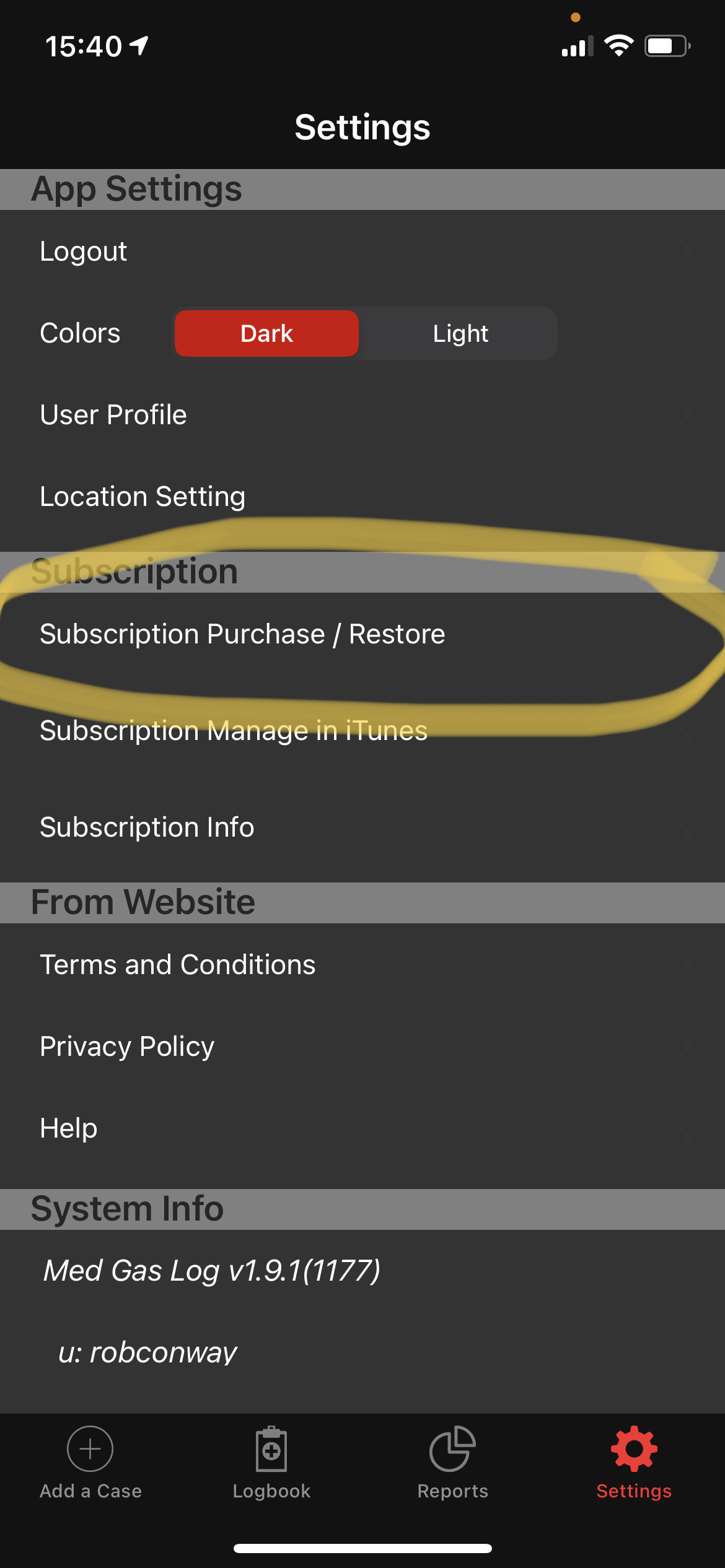Read the Terms and Conditions
The height and width of the screenshot is (1568, 725).
362,965
